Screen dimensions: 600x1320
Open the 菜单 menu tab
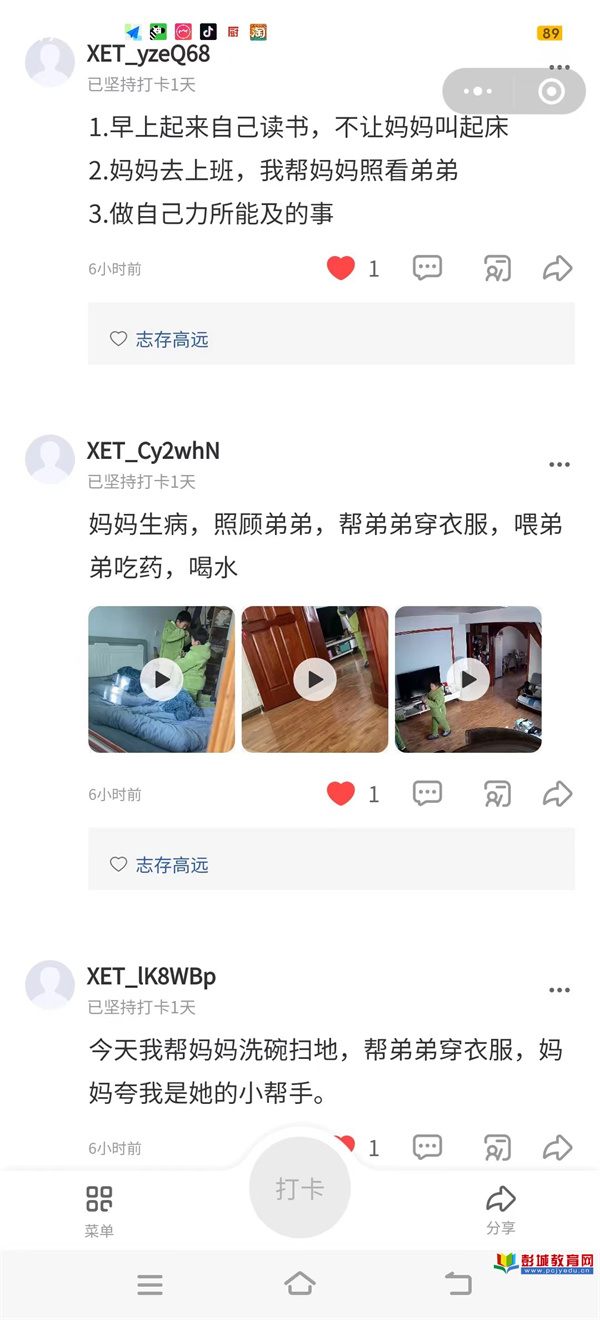[x=99, y=1210]
